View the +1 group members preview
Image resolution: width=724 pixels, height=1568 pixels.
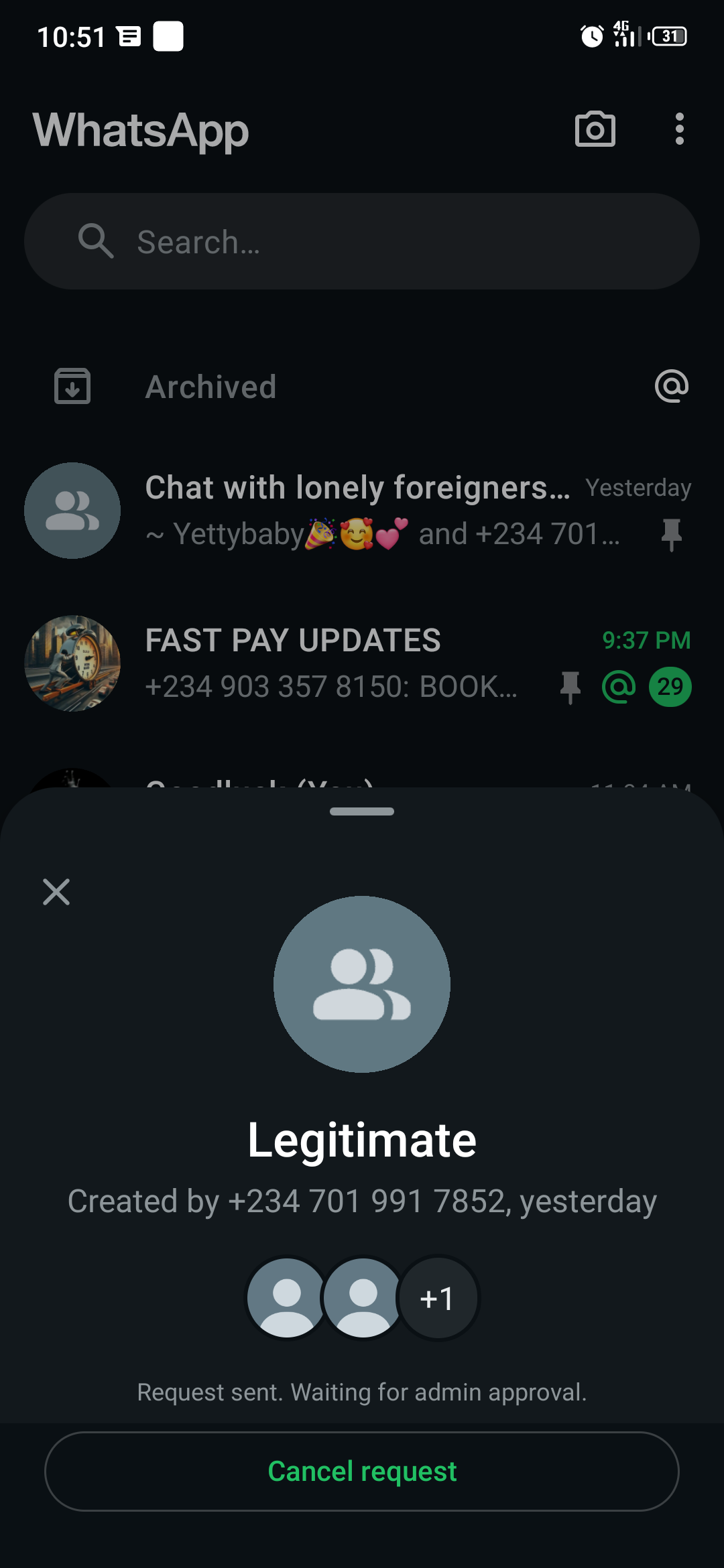(x=438, y=1298)
